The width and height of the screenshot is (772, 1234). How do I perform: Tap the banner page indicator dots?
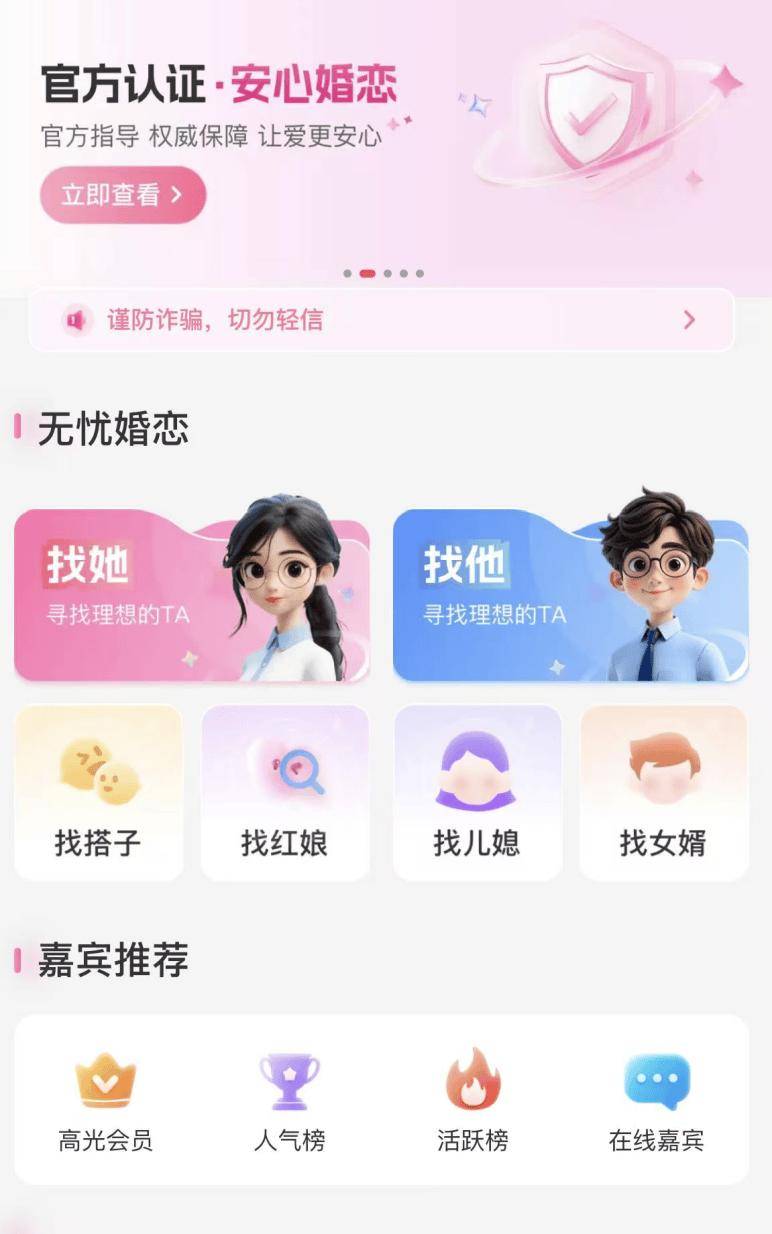tap(384, 273)
